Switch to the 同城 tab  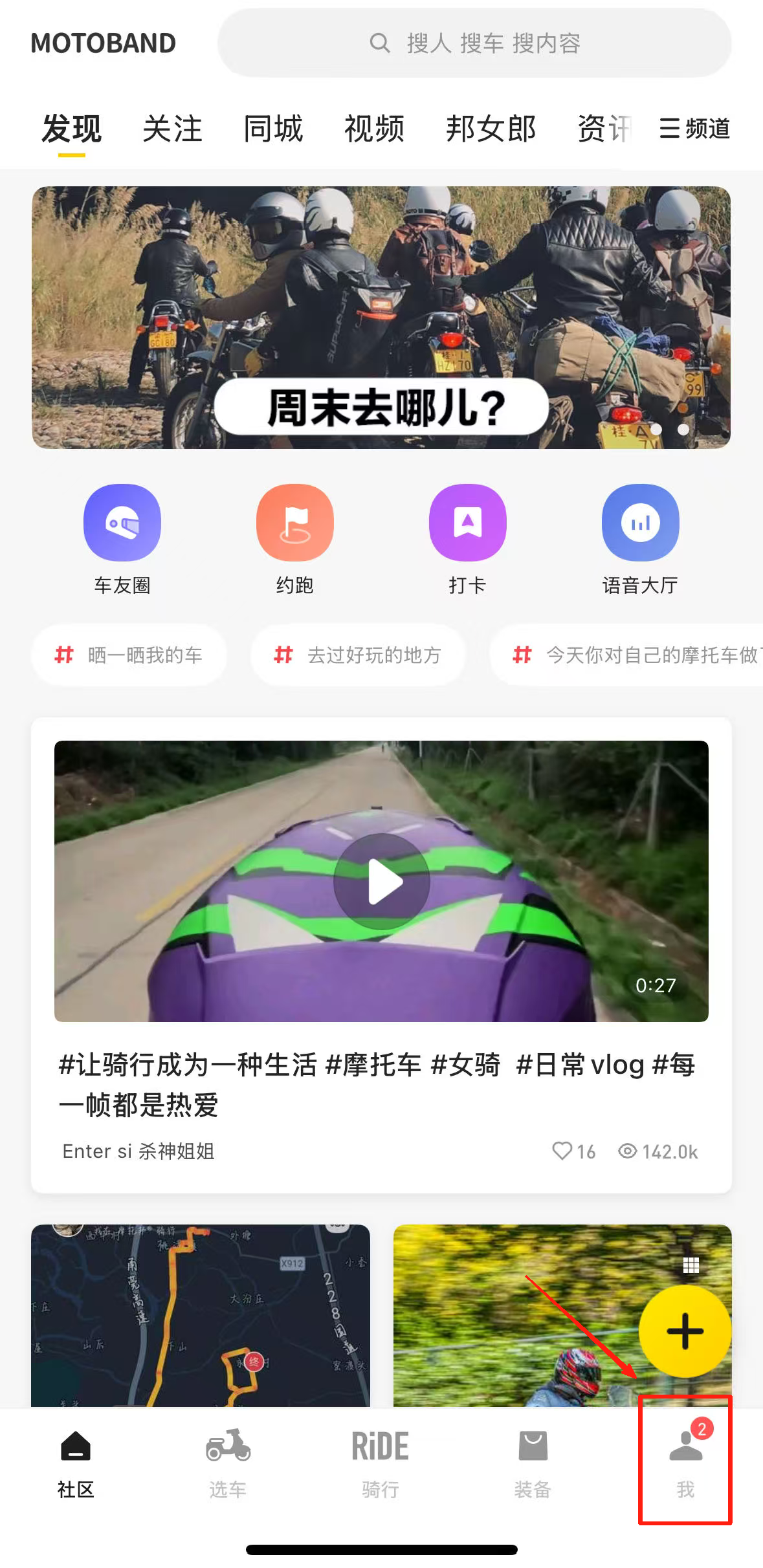click(273, 128)
